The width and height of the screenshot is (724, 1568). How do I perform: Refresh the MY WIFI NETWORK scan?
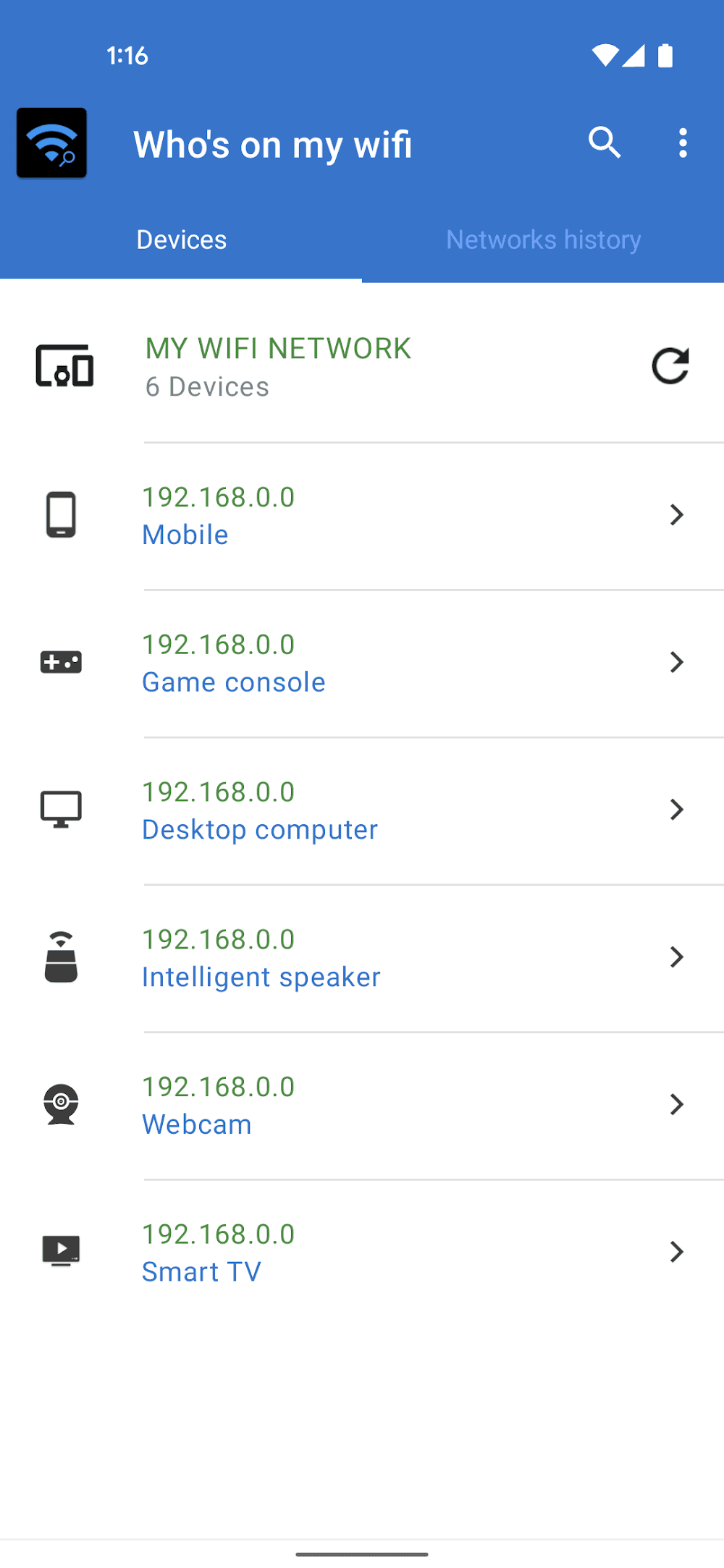click(670, 365)
